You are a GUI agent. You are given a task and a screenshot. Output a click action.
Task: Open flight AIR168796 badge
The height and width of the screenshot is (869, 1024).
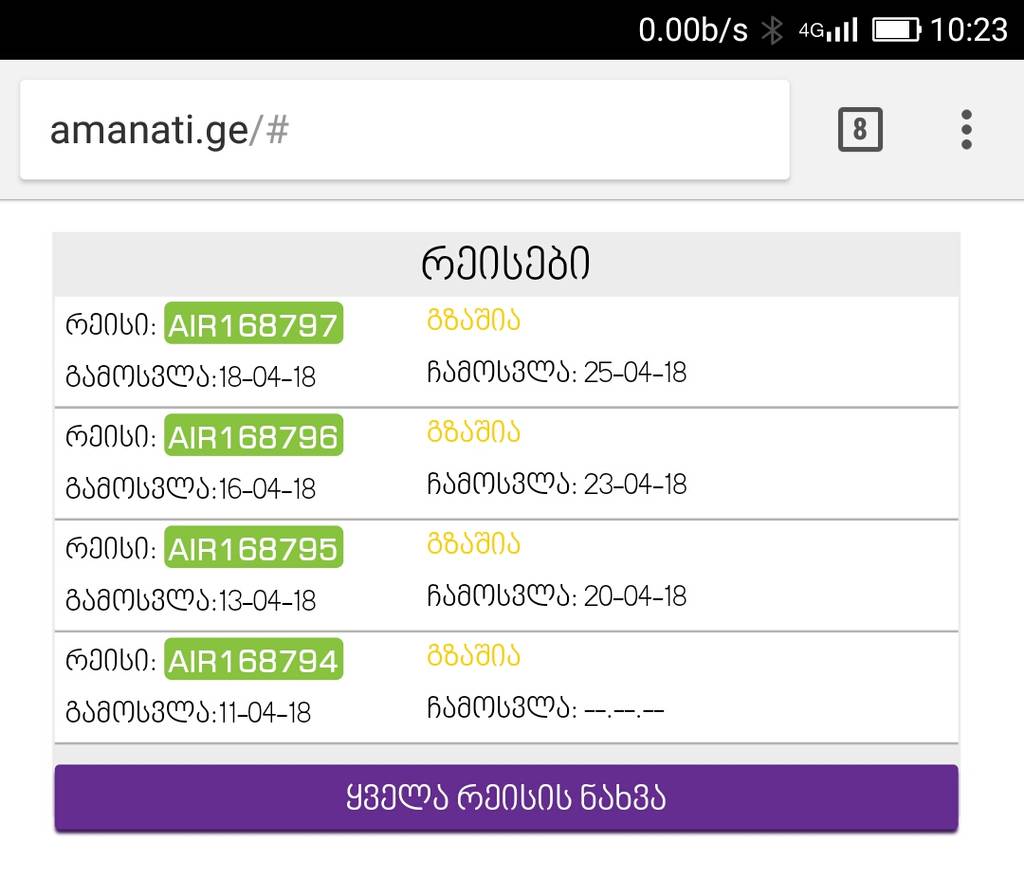tap(253, 436)
